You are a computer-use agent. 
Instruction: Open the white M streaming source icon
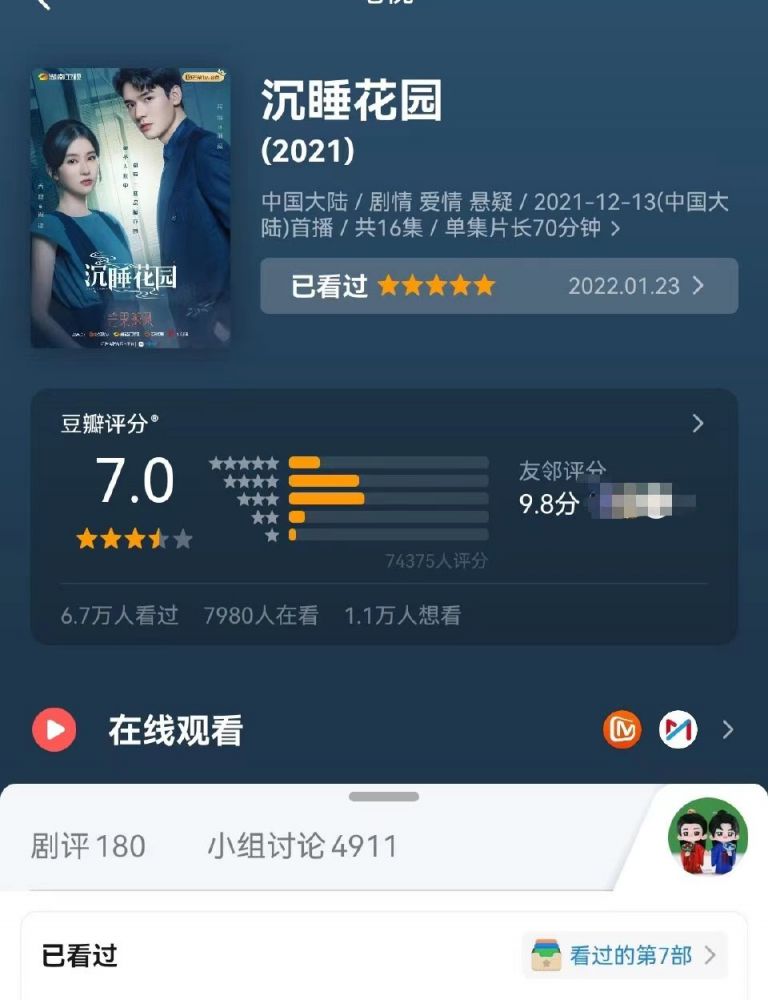click(x=678, y=730)
